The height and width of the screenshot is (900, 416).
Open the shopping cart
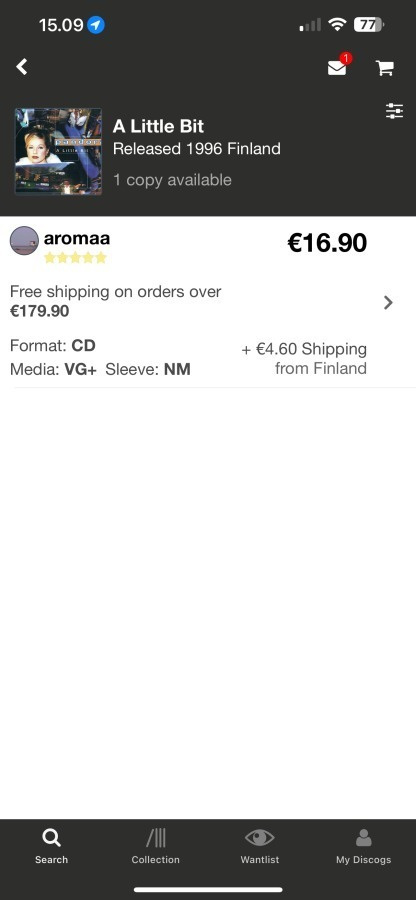(384, 68)
